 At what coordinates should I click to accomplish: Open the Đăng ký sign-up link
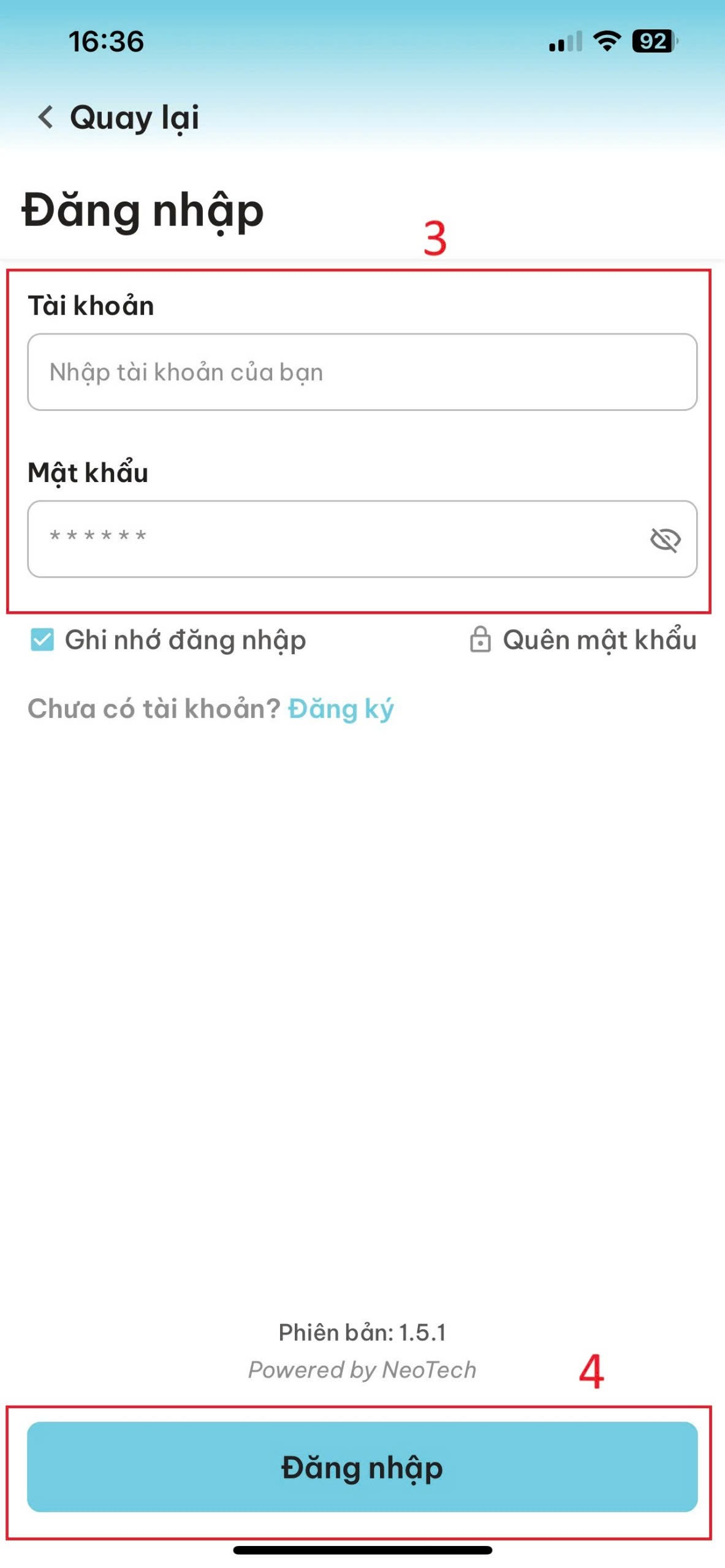(x=341, y=709)
